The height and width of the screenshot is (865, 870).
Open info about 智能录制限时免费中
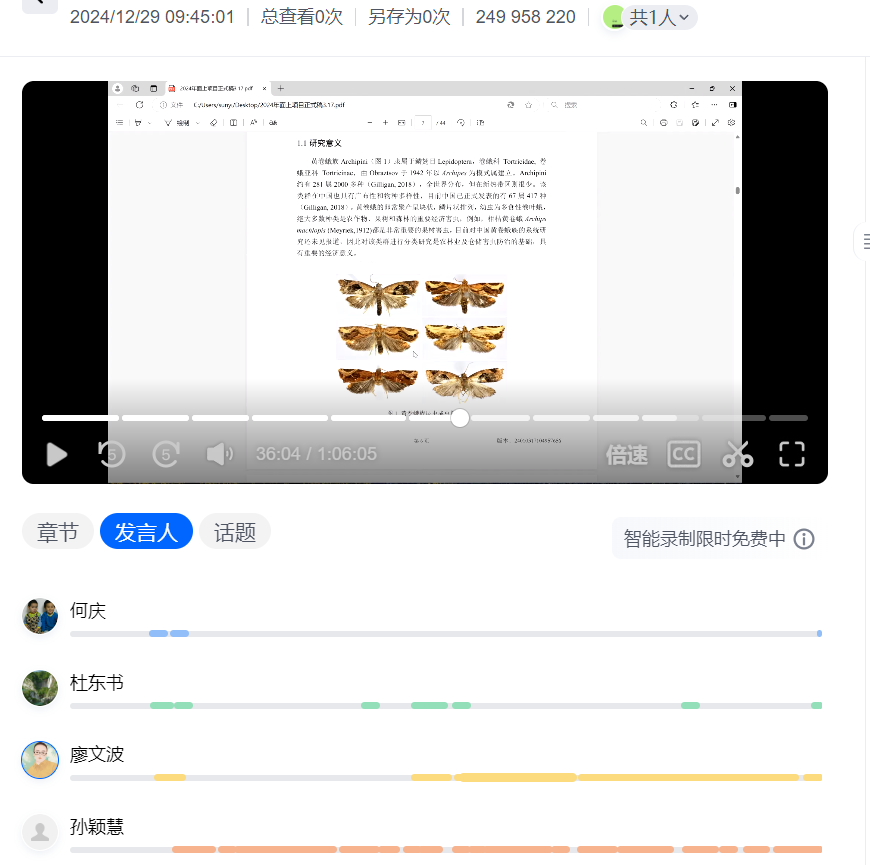coord(804,539)
